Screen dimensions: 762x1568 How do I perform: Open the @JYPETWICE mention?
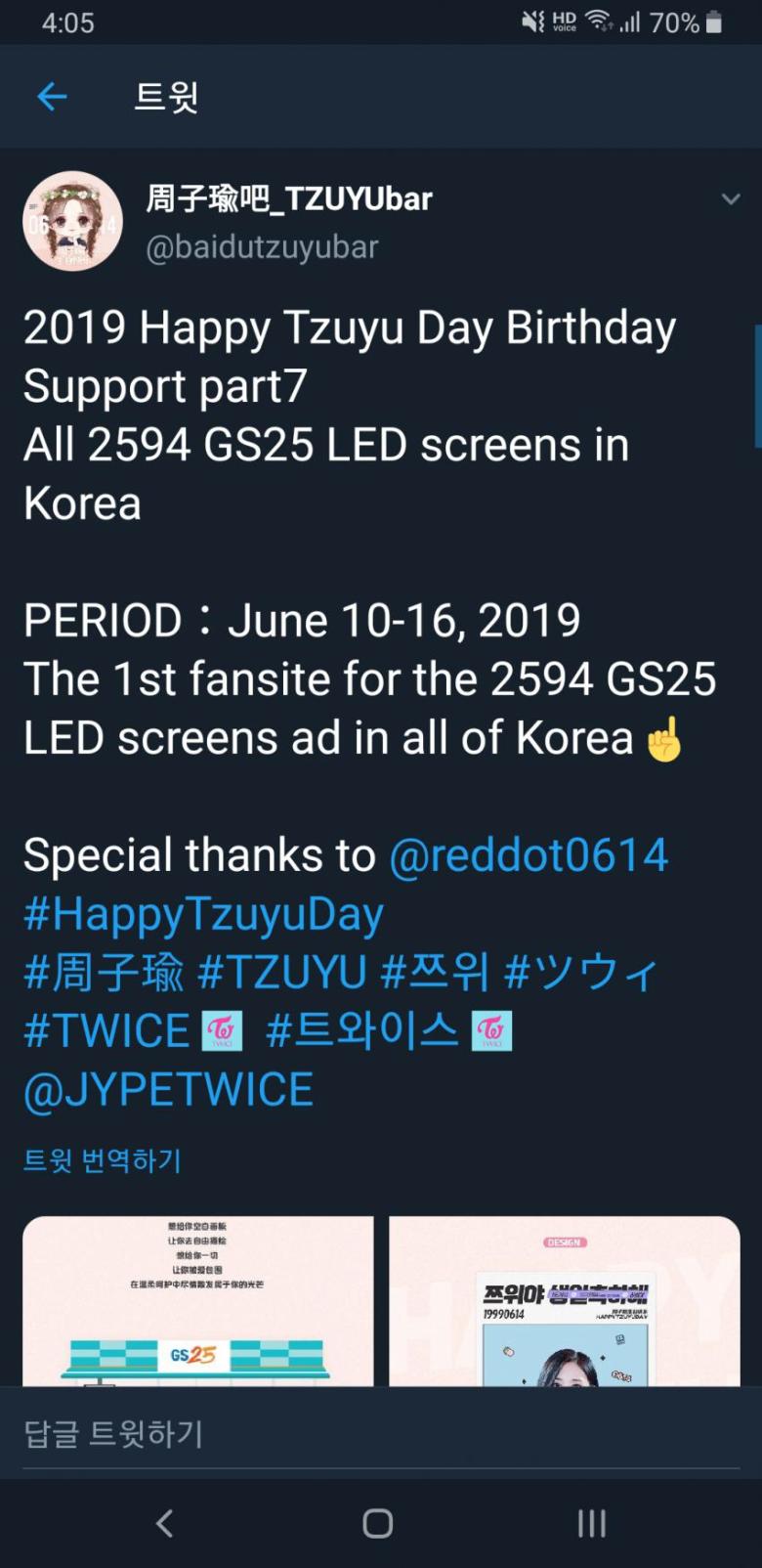[x=168, y=1090]
